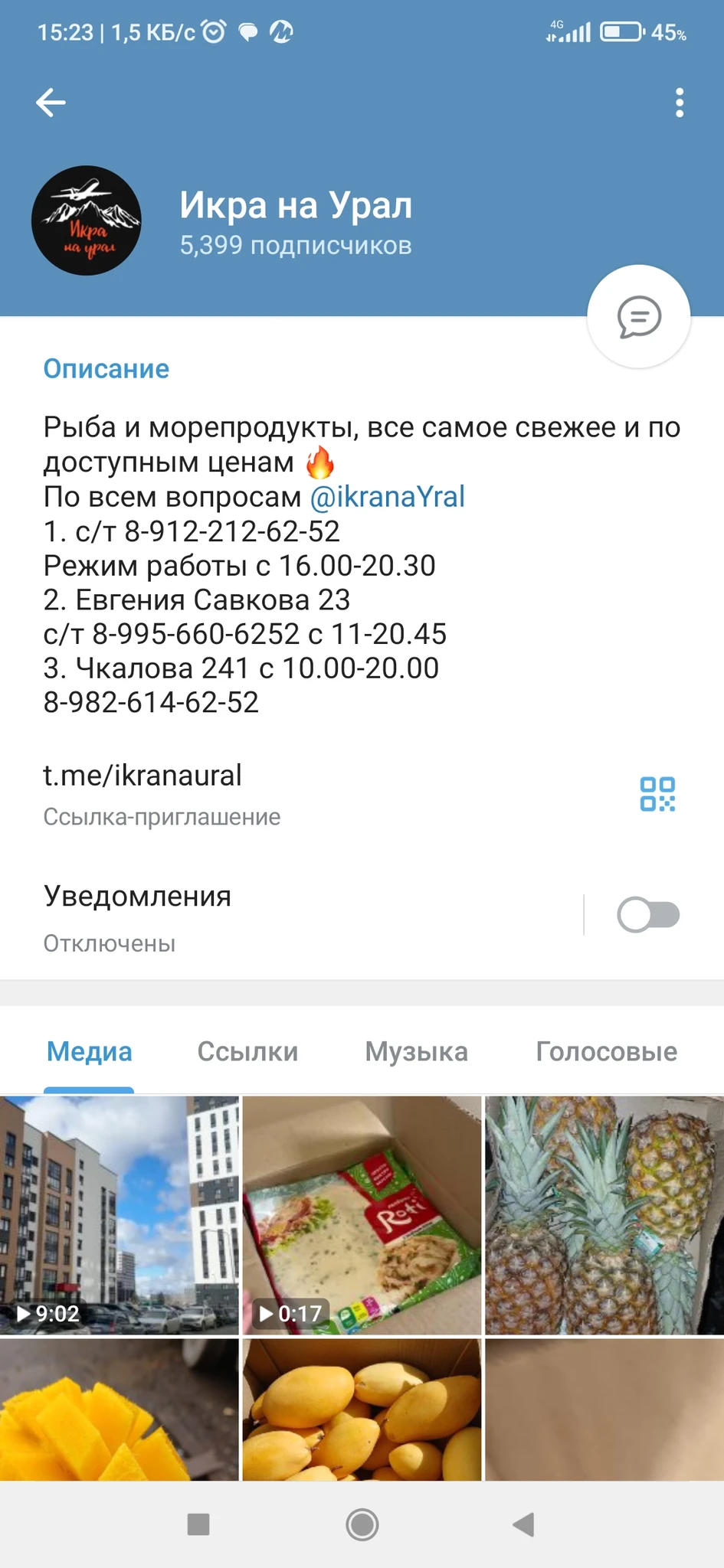Open the pineapples photo
Screen dimensions: 724x1568
click(x=604, y=1215)
